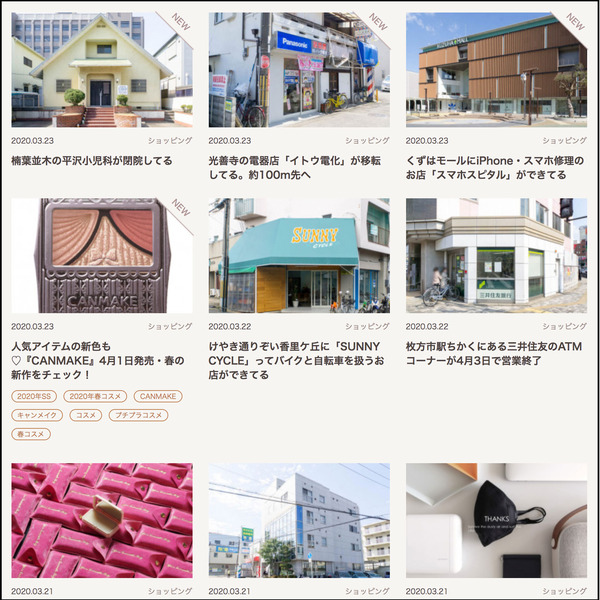Filter by the キャンメイク tag
This screenshot has height=600, width=600.
click(x=37, y=415)
